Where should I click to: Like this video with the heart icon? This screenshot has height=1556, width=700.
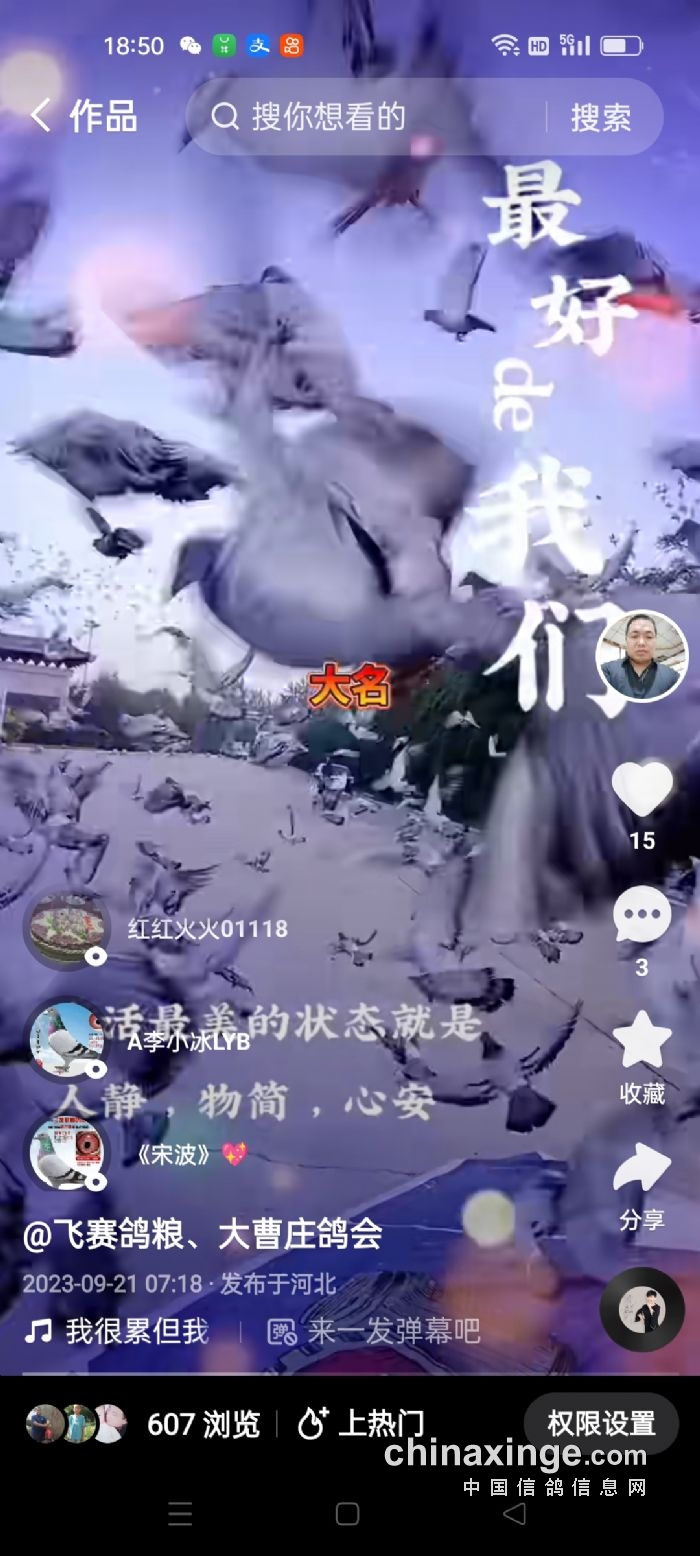(x=642, y=789)
